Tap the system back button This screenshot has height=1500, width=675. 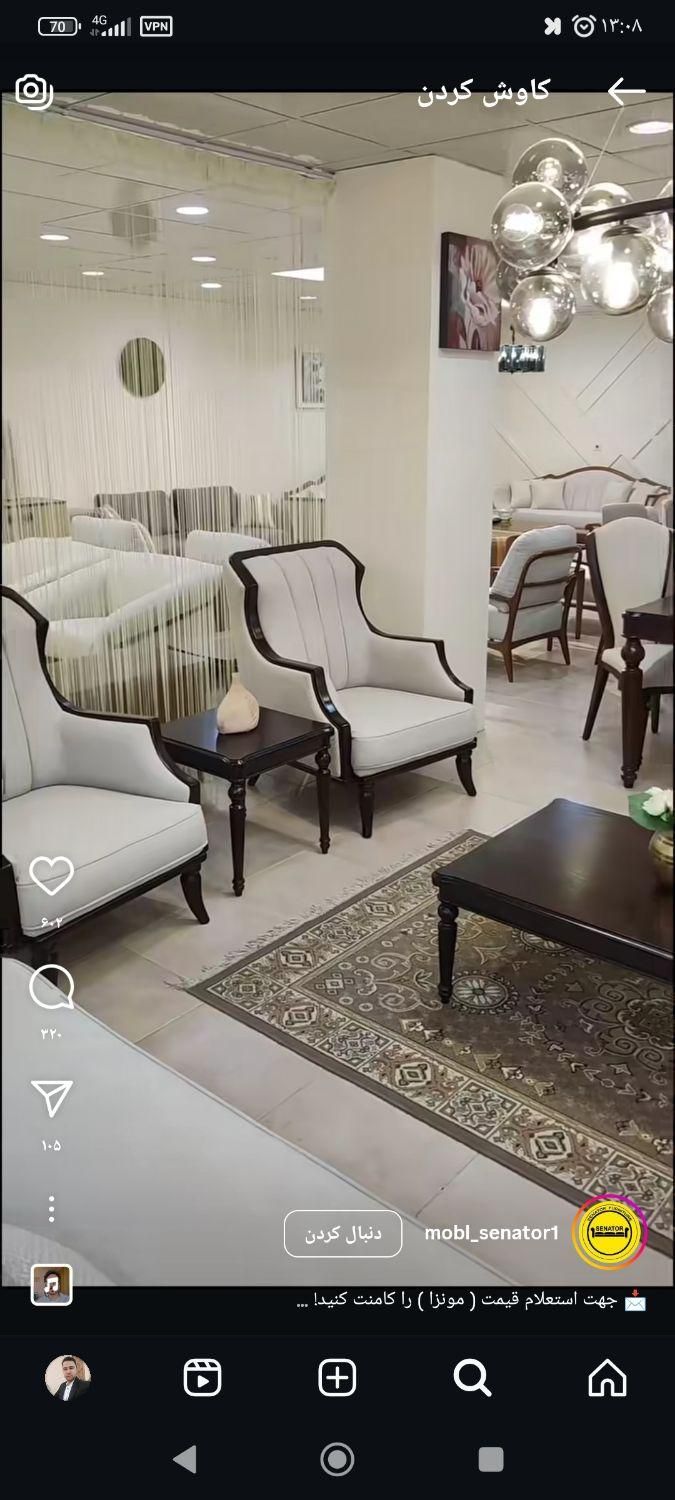(184, 1459)
